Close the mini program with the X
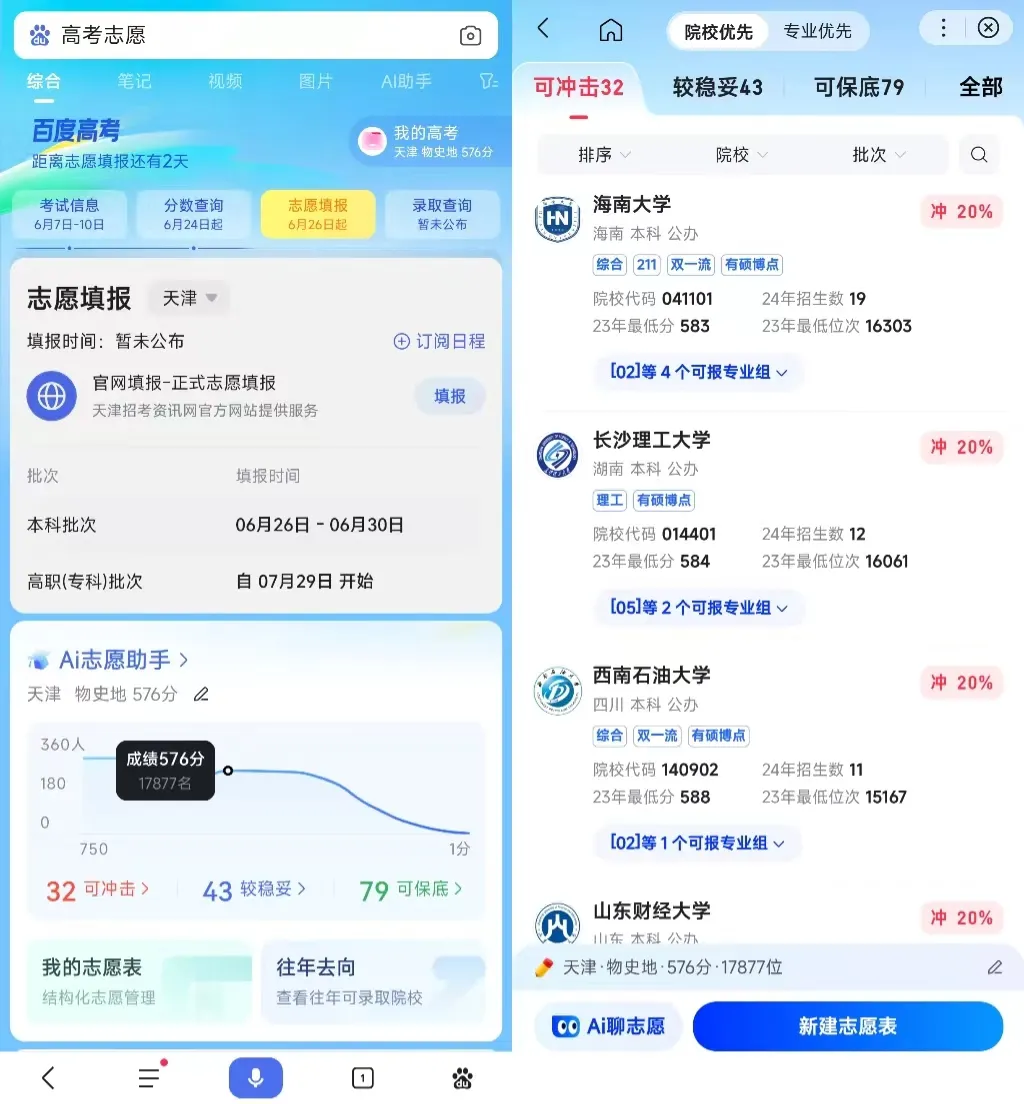The image size is (1024, 1104). [x=988, y=28]
